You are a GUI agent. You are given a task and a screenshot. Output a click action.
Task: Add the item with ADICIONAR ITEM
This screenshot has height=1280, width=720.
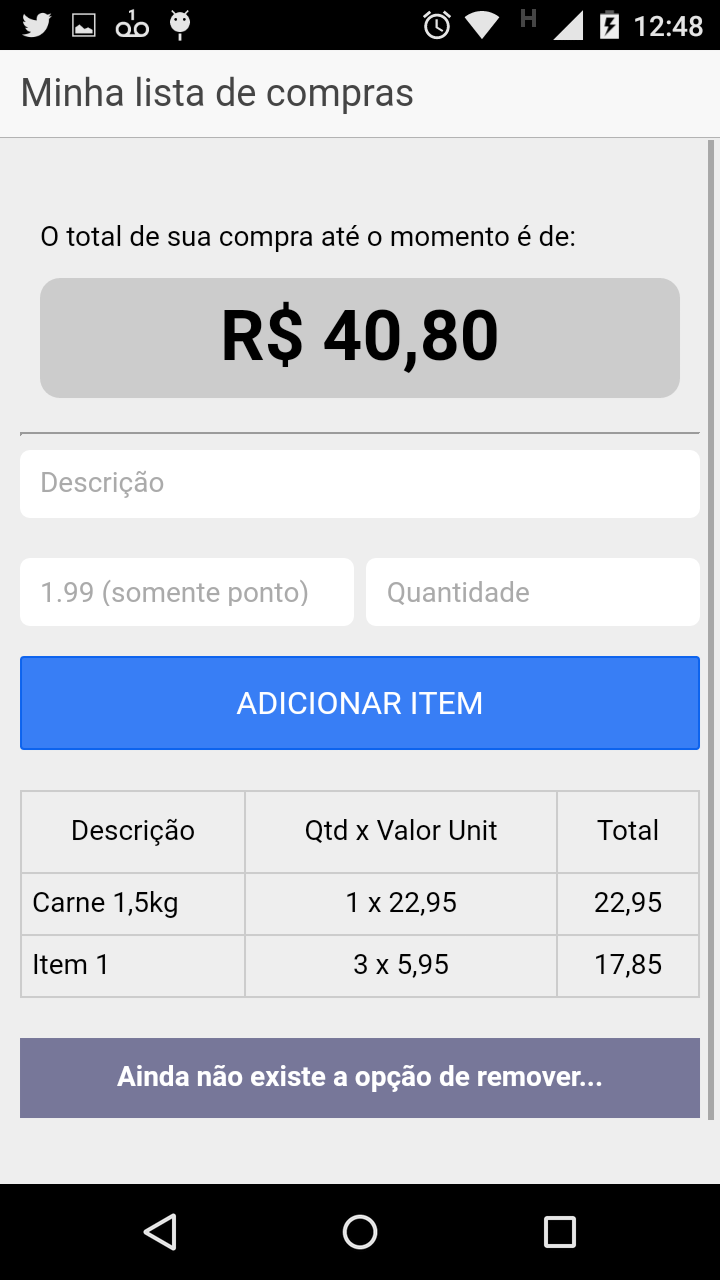(360, 703)
